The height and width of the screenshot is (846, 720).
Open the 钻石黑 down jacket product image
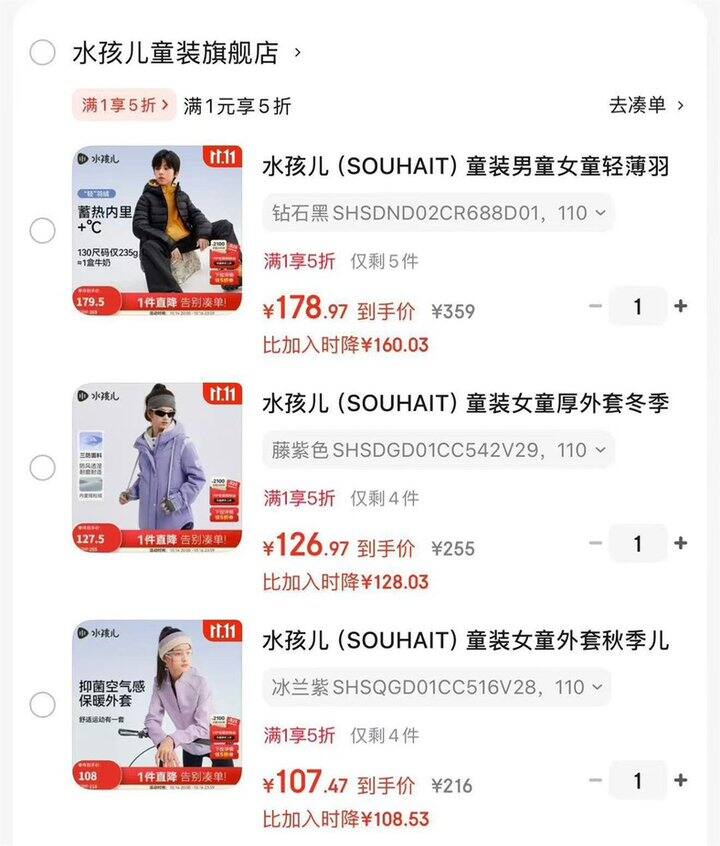click(x=157, y=231)
